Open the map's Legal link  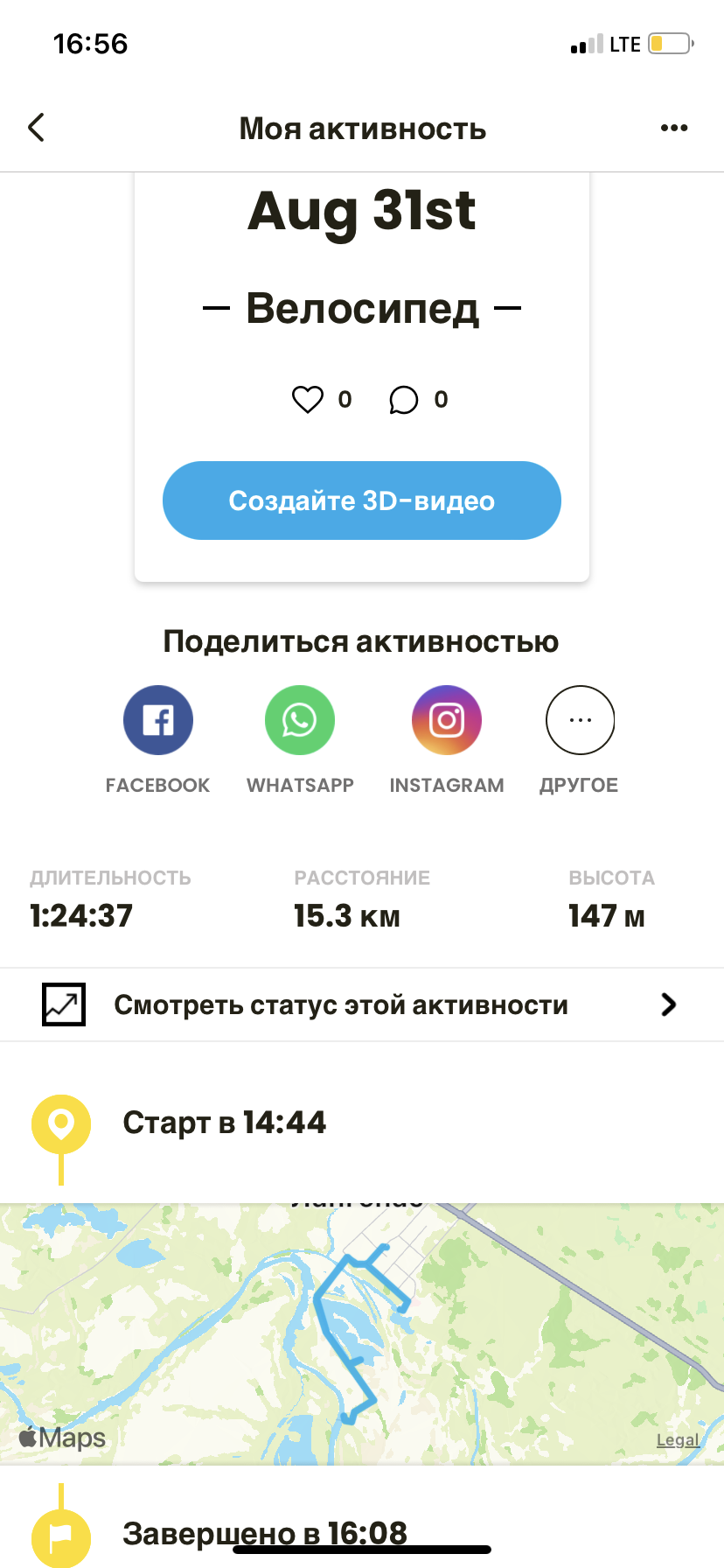click(678, 1439)
